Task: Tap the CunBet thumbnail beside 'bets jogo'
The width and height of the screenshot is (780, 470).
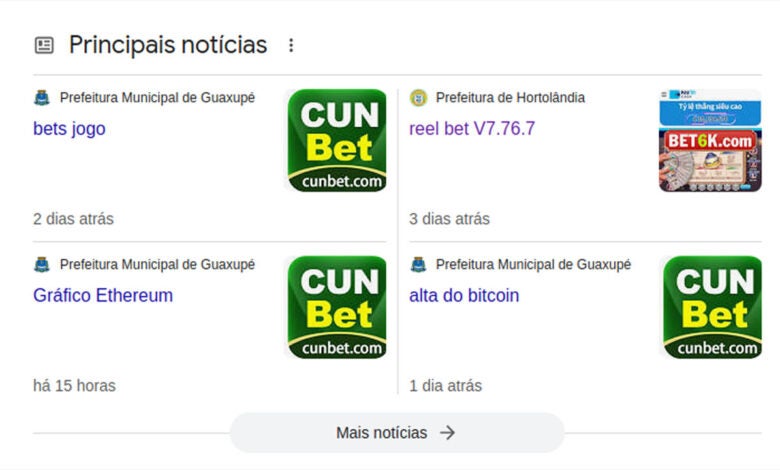Action: 336,141
